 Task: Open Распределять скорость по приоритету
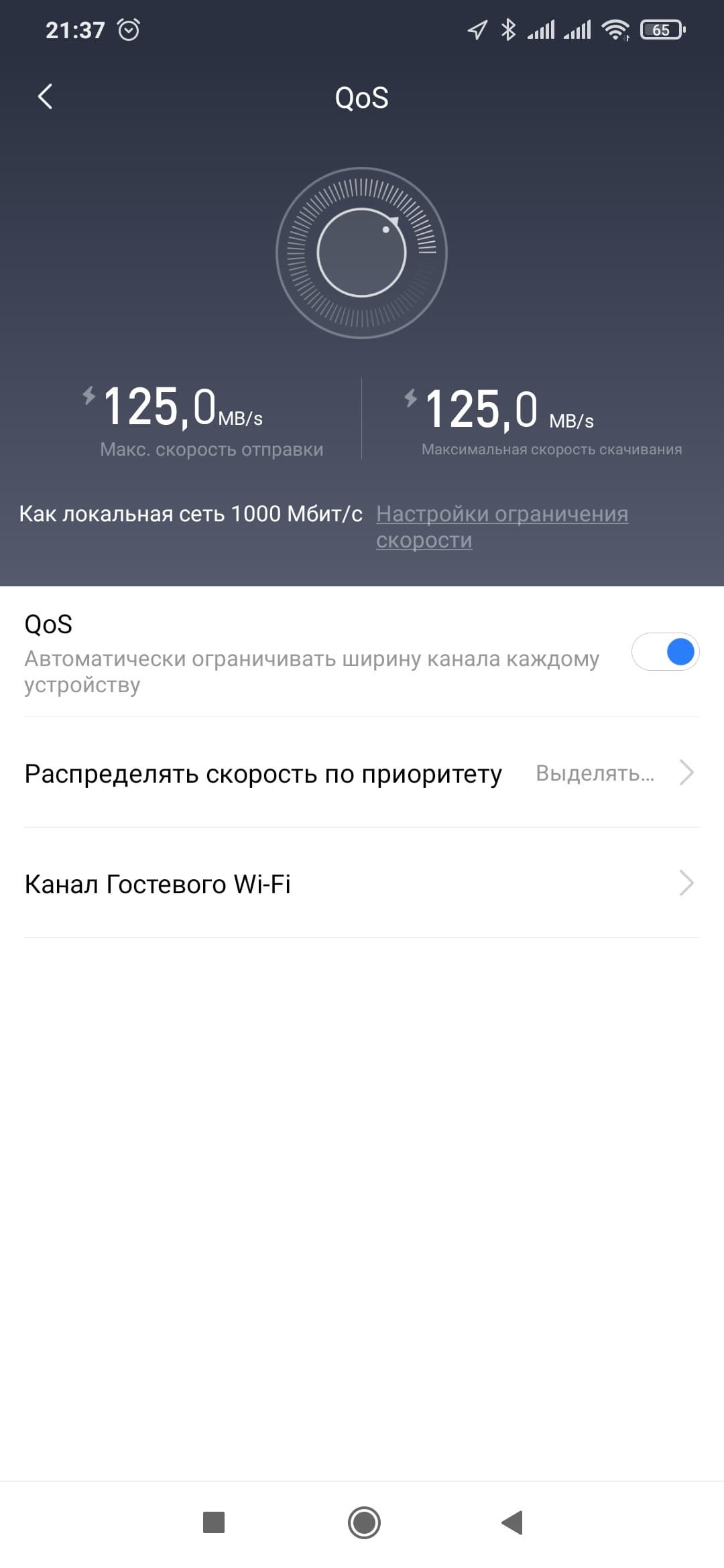pos(361,773)
